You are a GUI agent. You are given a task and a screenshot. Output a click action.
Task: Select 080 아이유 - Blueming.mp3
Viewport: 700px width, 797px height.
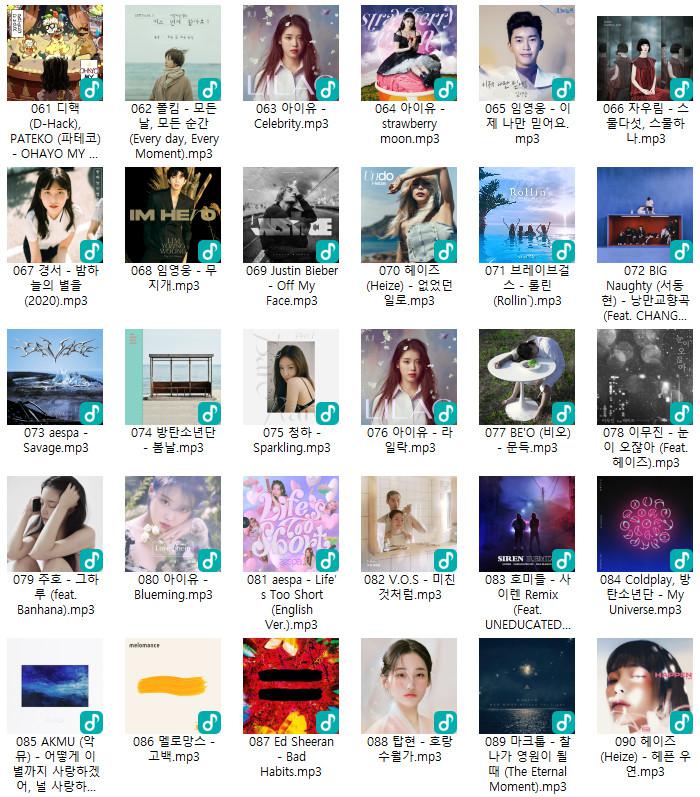tap(173, 524)
